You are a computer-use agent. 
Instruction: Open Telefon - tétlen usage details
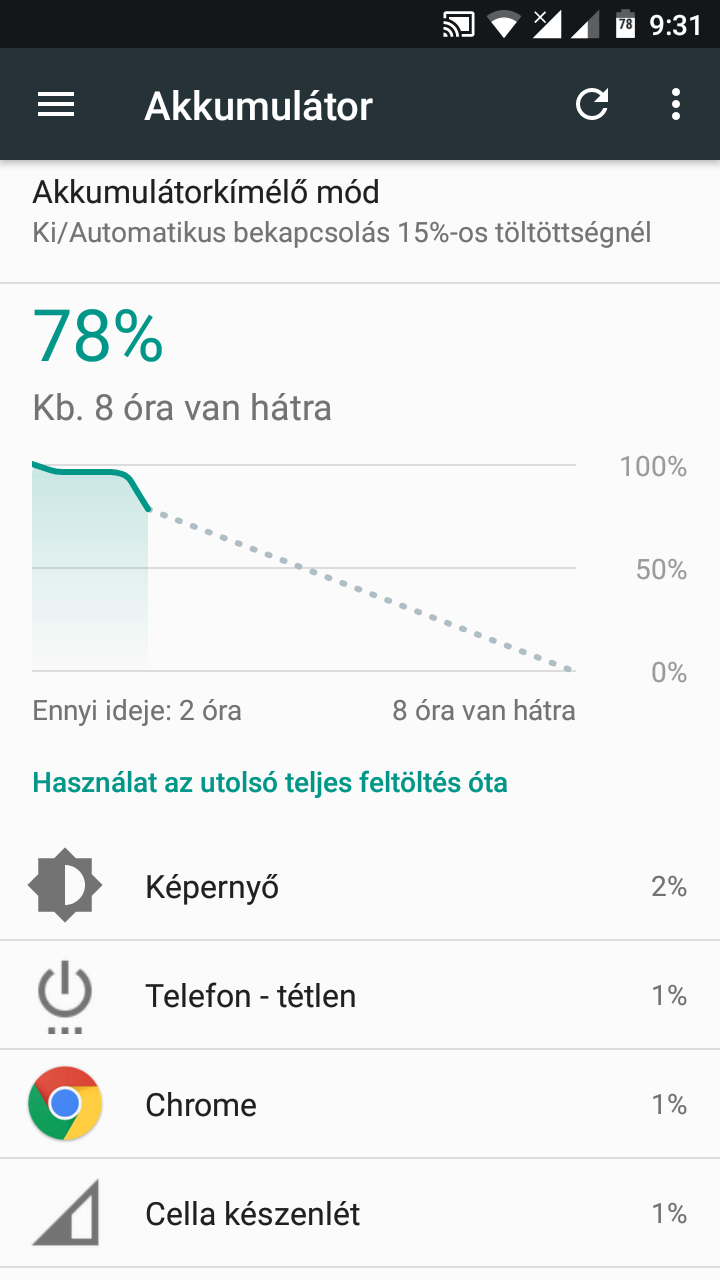(360, 995)
